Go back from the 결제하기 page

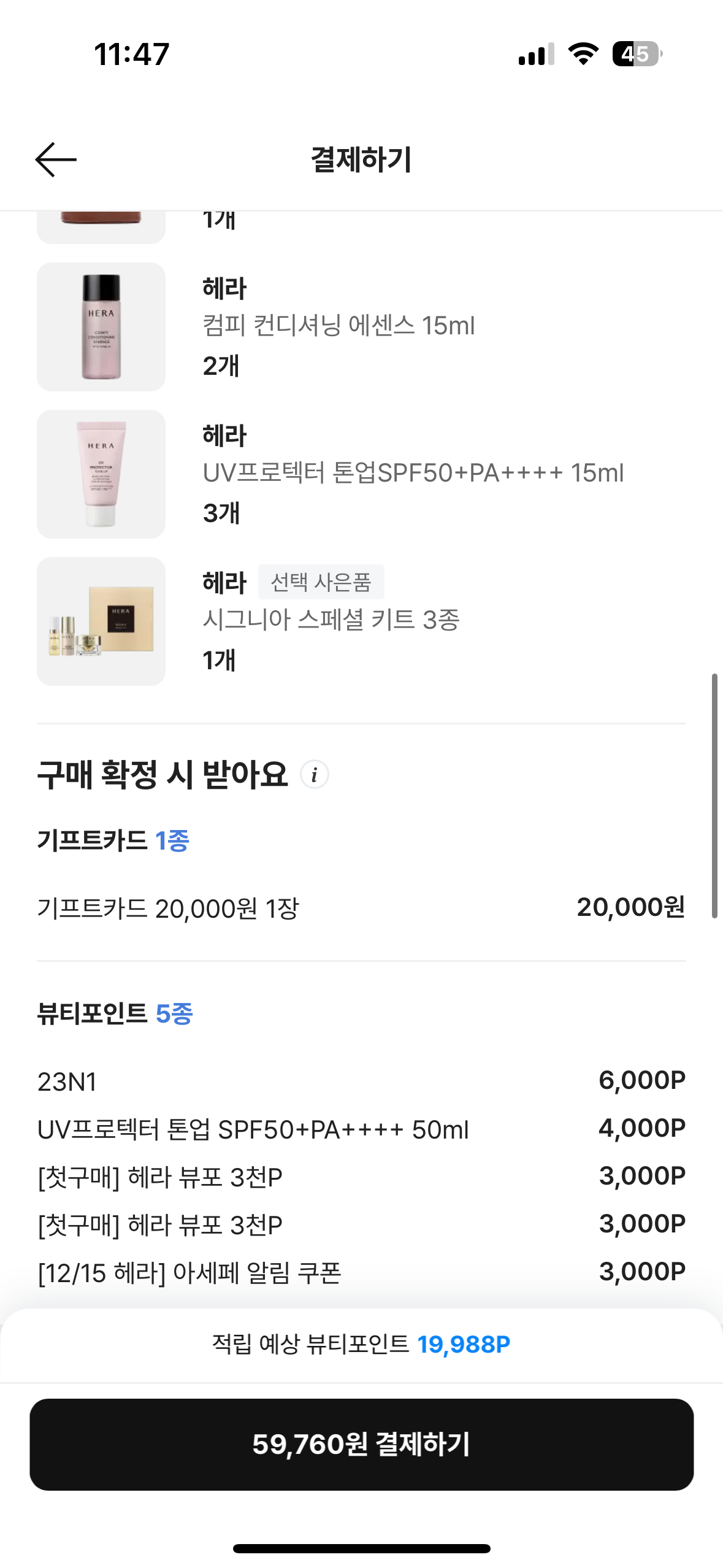pyautogui.click(x=56, y=159)
